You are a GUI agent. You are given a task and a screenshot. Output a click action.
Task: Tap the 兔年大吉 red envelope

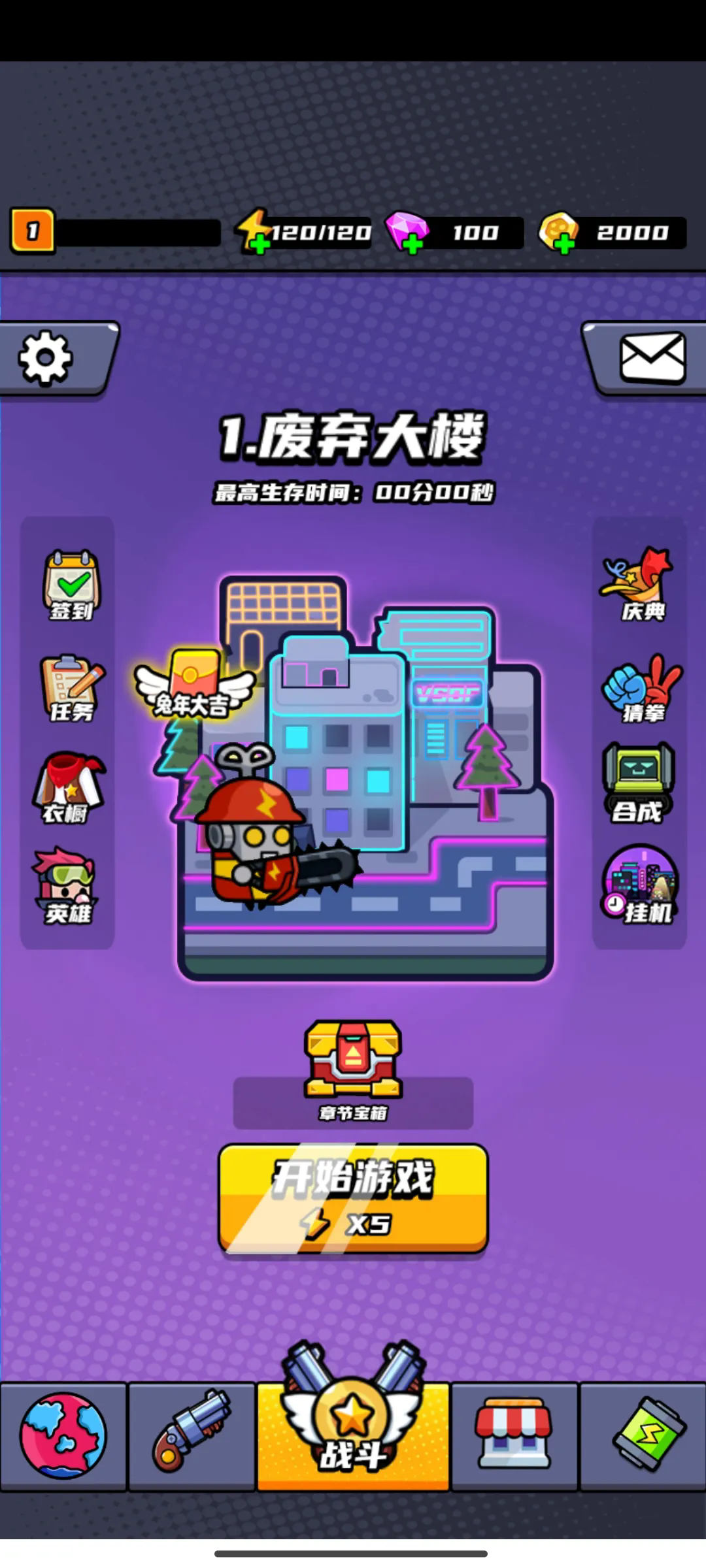click(x=193, y=683)
